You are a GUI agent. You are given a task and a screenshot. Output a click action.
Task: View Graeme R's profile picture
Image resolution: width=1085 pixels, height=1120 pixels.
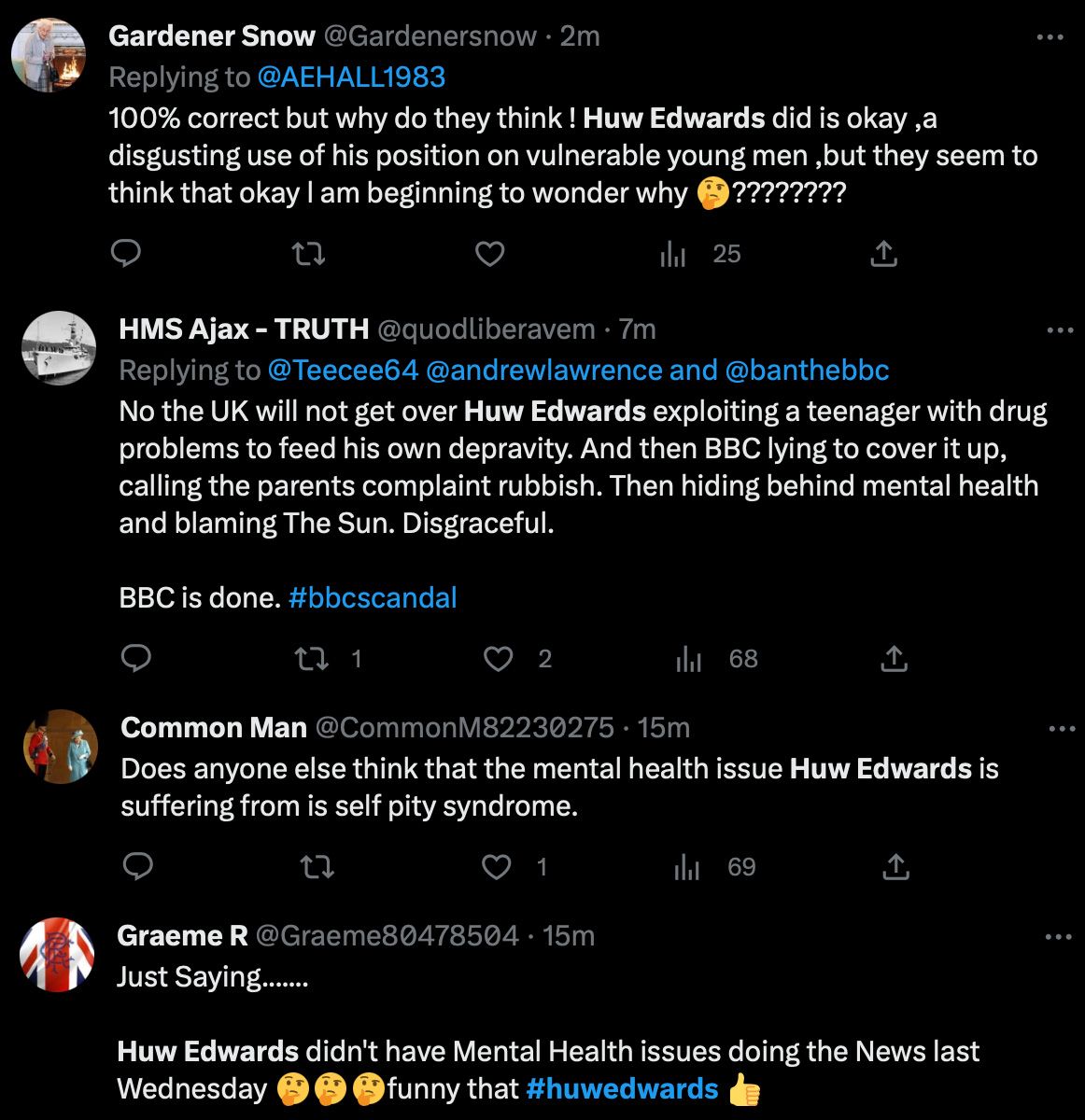[58, 955]
